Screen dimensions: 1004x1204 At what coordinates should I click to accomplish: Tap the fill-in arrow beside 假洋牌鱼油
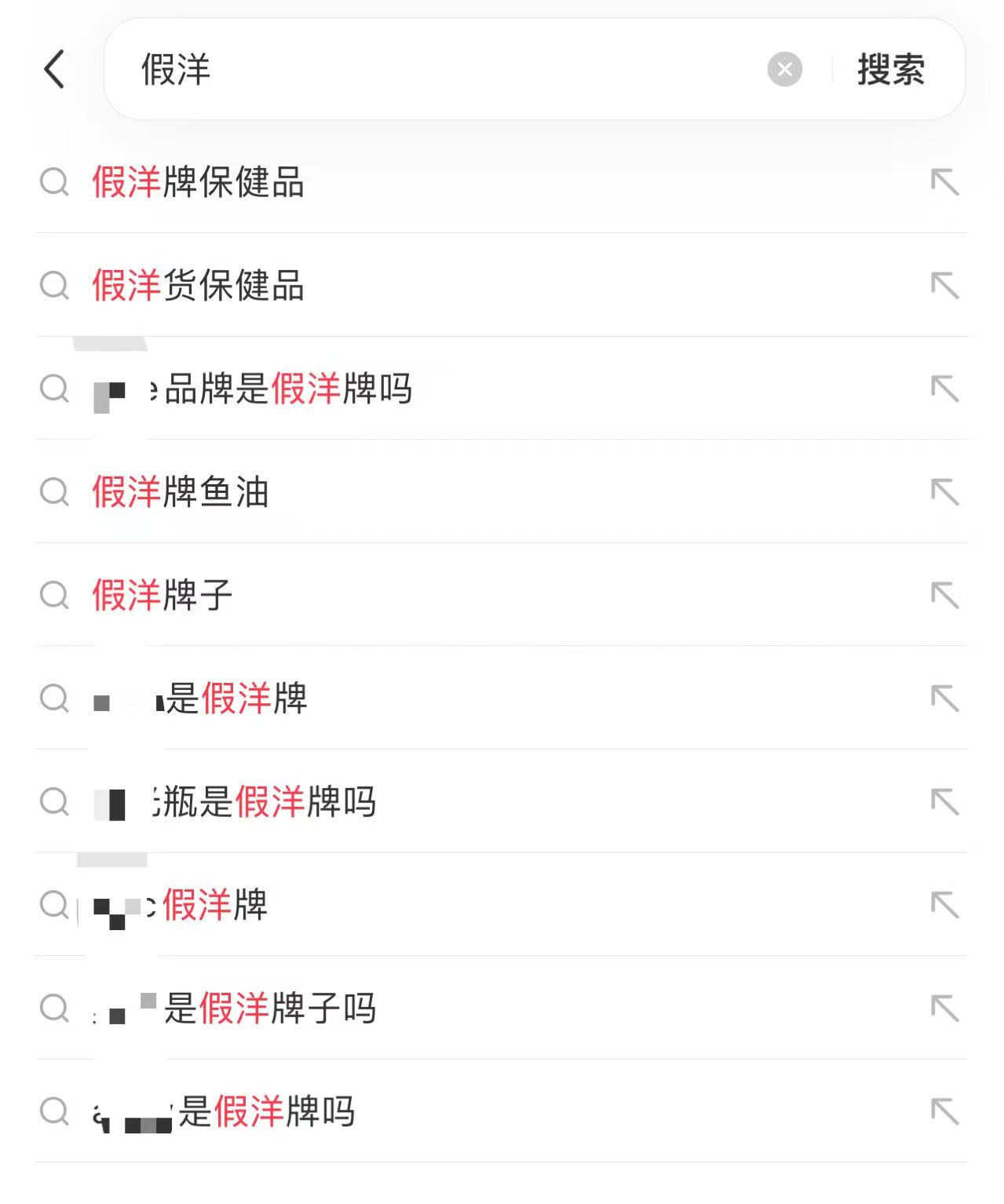tap(945, 493)
